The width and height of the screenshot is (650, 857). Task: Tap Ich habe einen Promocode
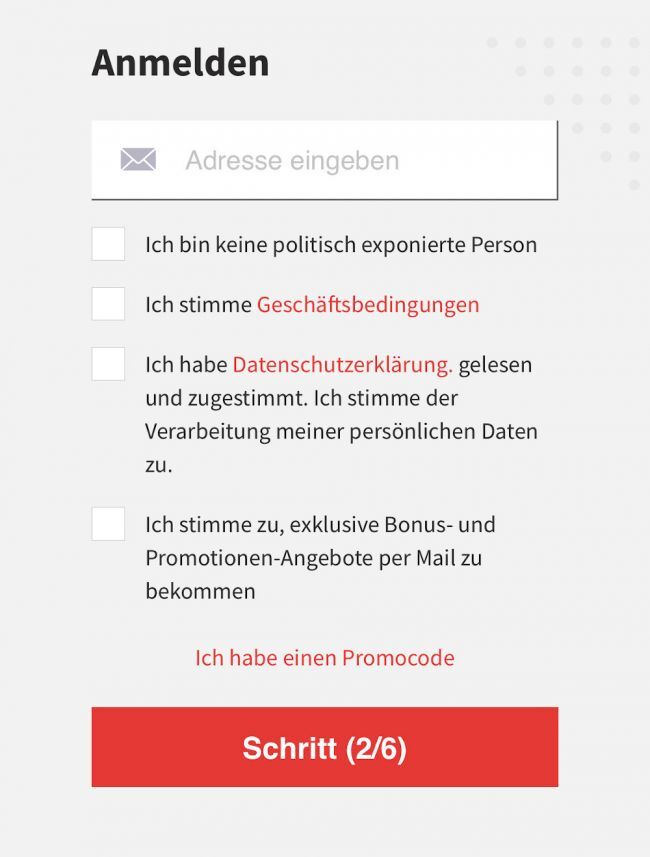(325, 658)
